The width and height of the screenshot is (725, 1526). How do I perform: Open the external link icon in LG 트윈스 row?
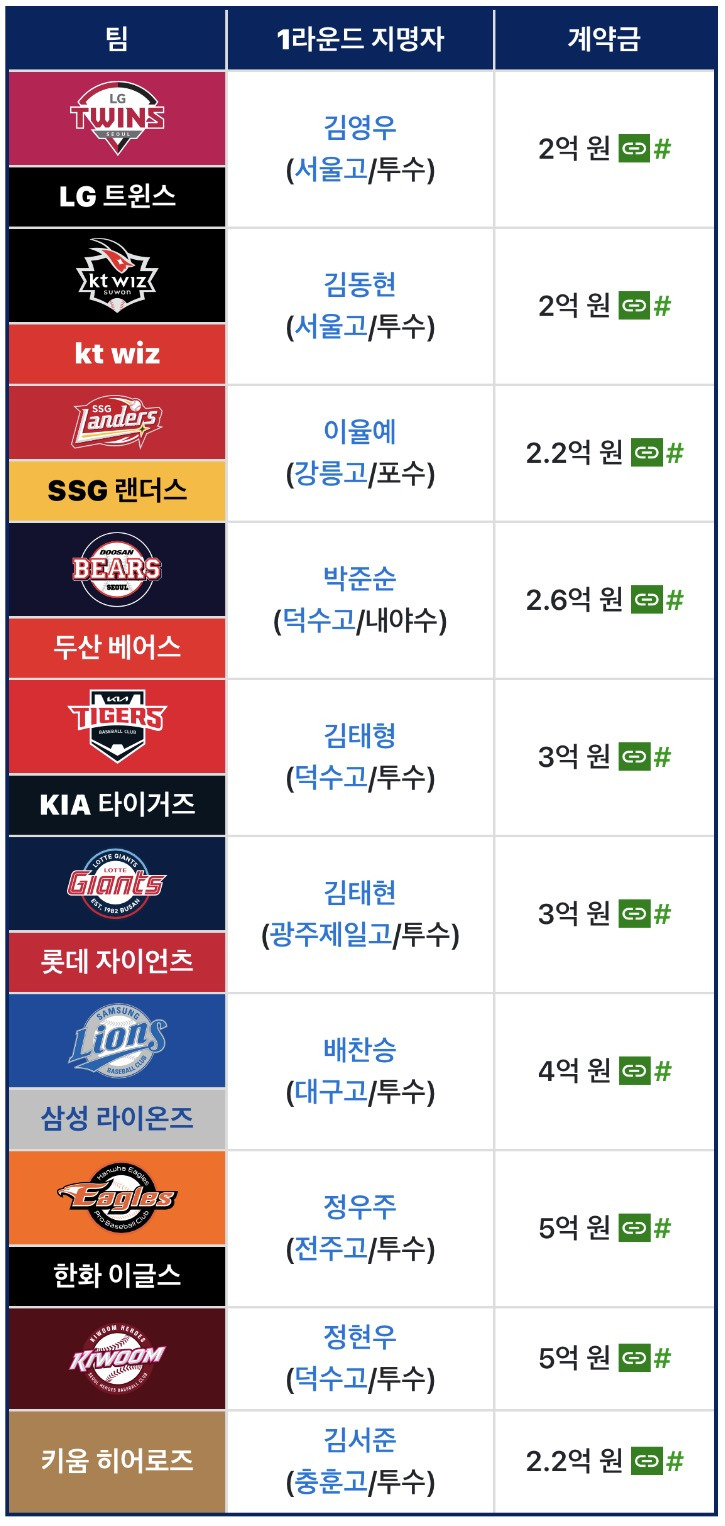tap(634, 150)
